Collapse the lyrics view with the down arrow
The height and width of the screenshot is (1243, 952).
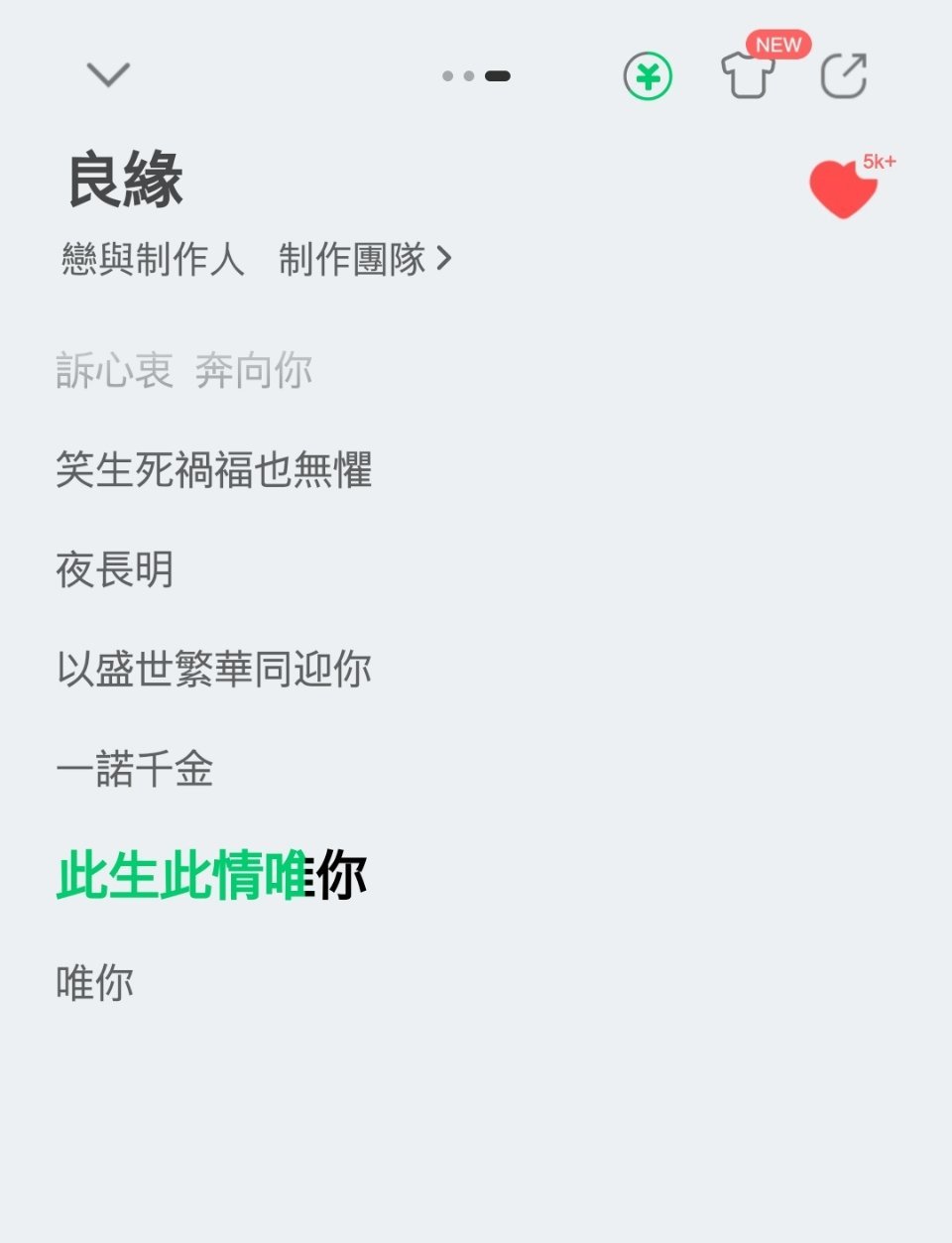click(x=109, y=74)
